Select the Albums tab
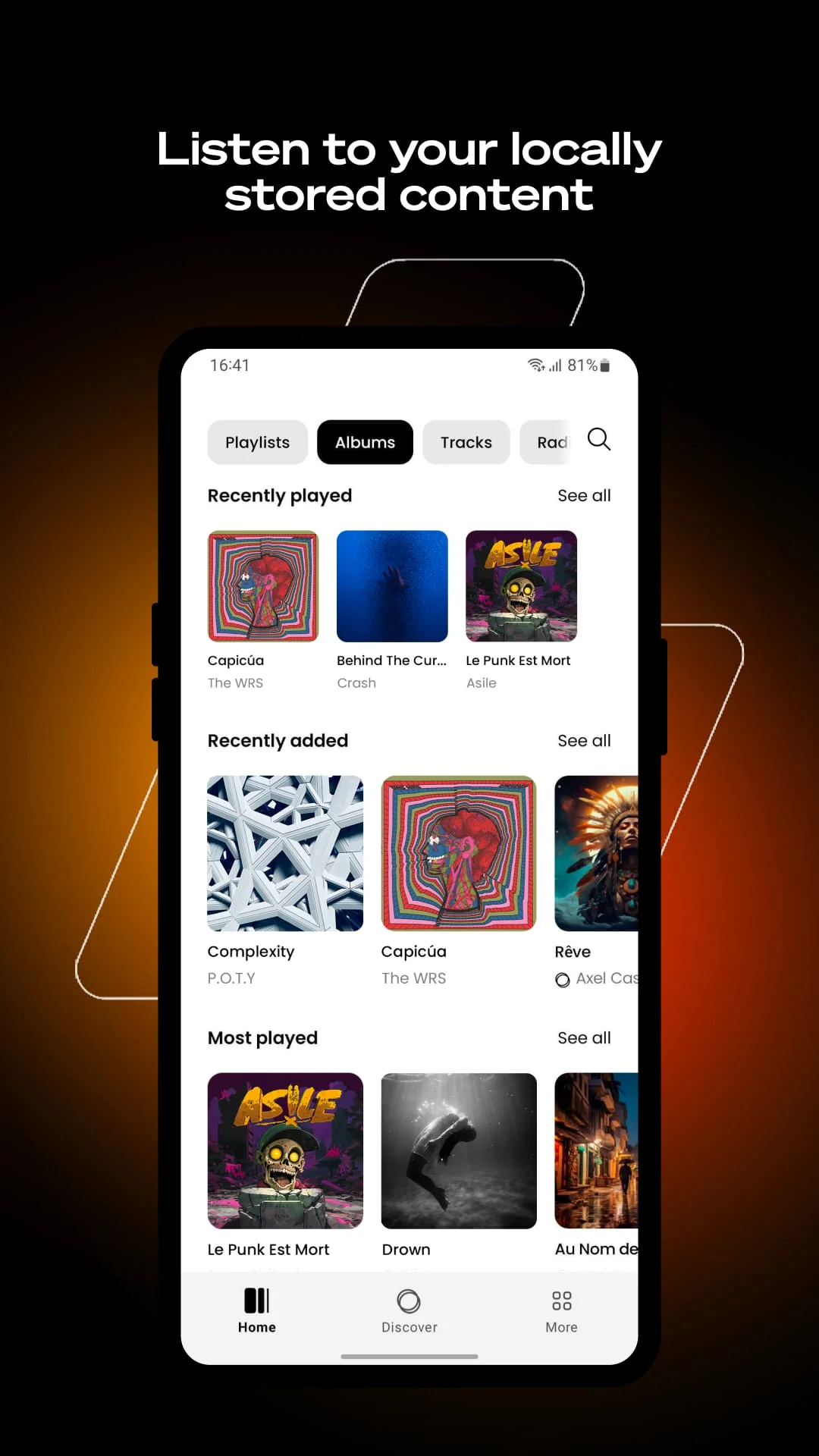 pos(365,442)
